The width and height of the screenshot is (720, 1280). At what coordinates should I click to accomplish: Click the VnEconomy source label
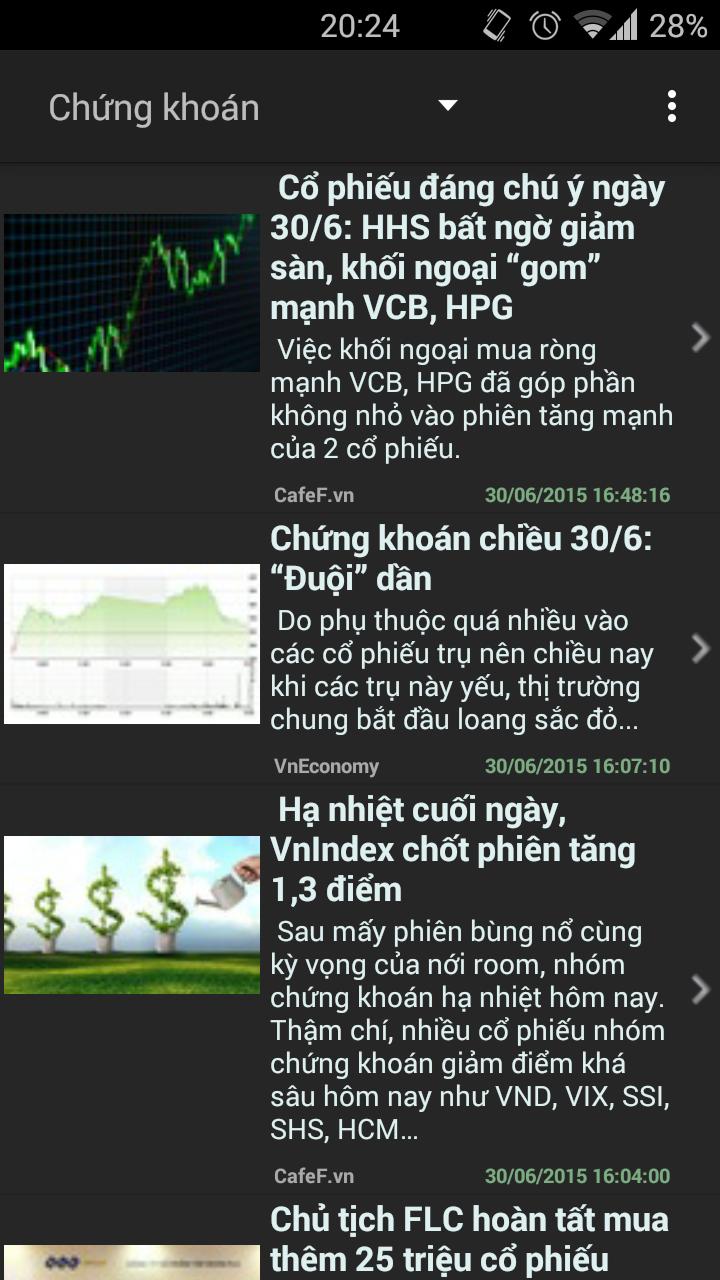(324, 766)
